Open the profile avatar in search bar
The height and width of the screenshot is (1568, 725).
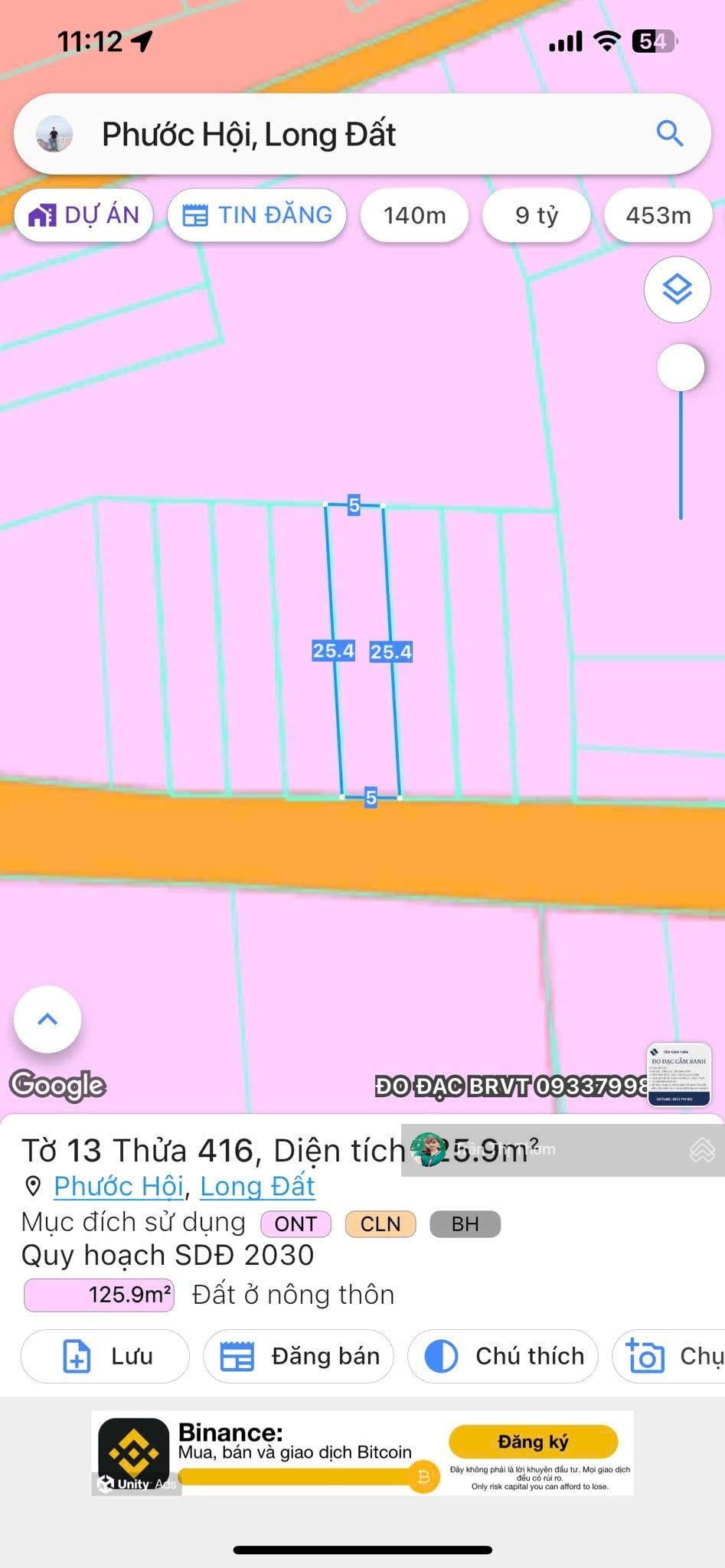[54, 134]
